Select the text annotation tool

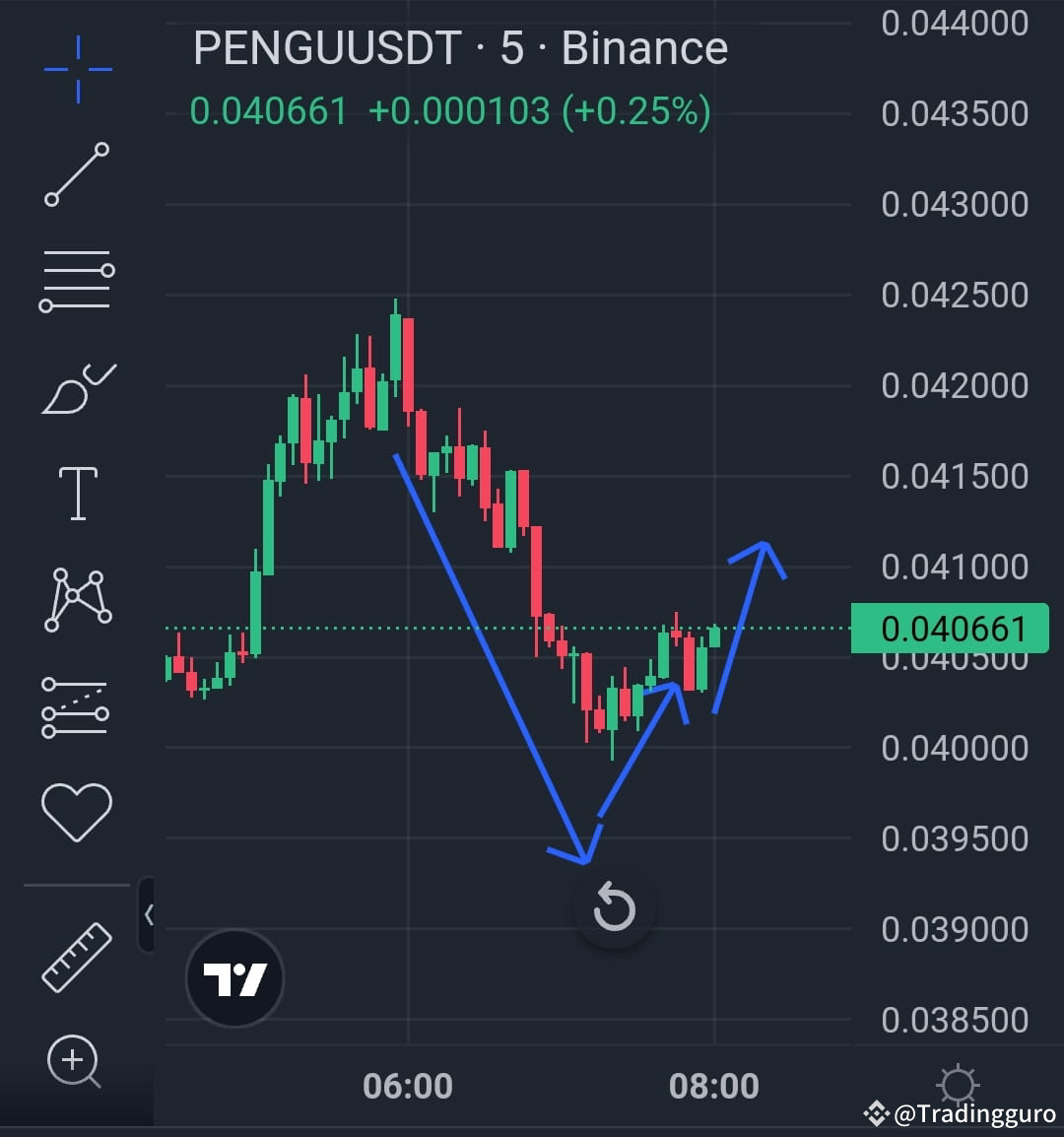click(x=78, y=493)
